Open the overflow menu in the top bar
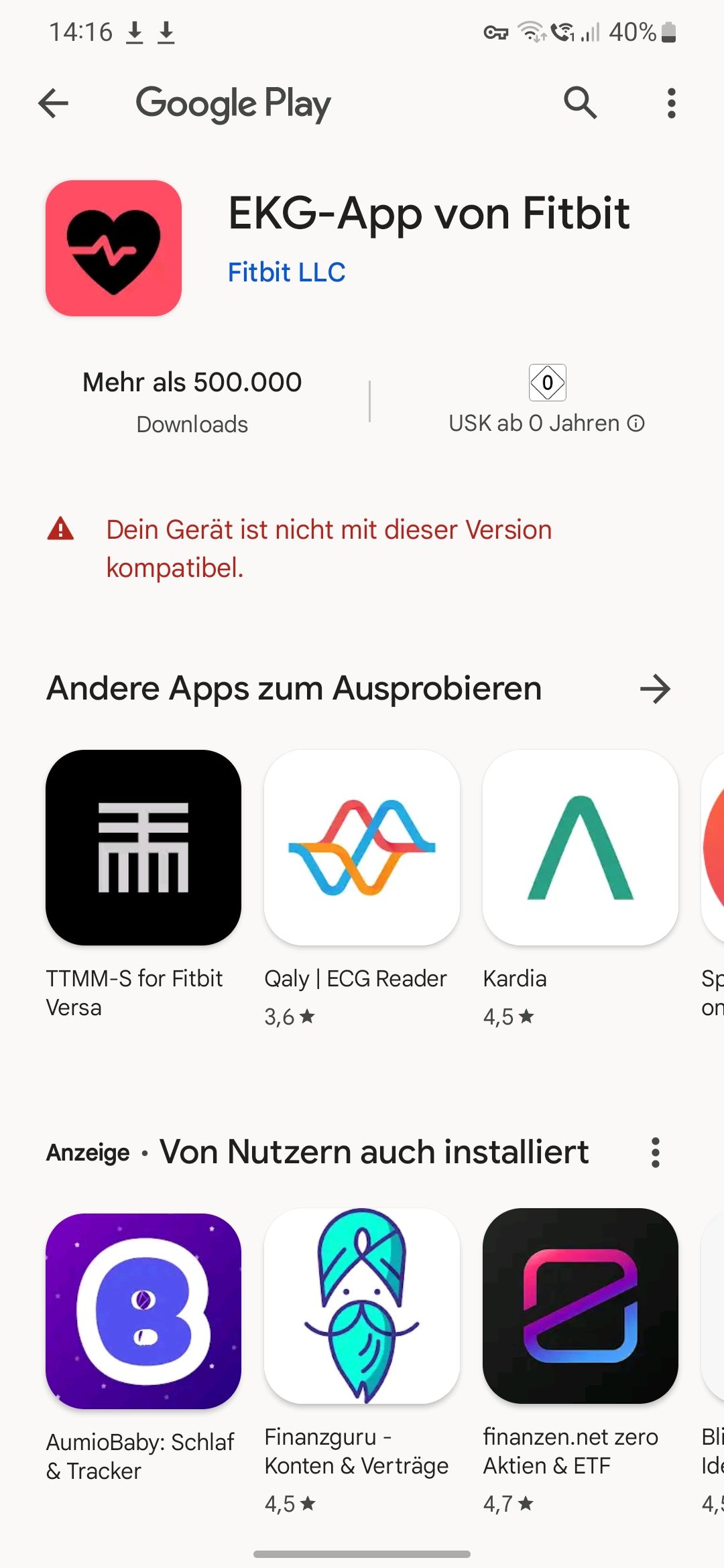The height and width of the screenshot is (1568, 724). point(671,103)
